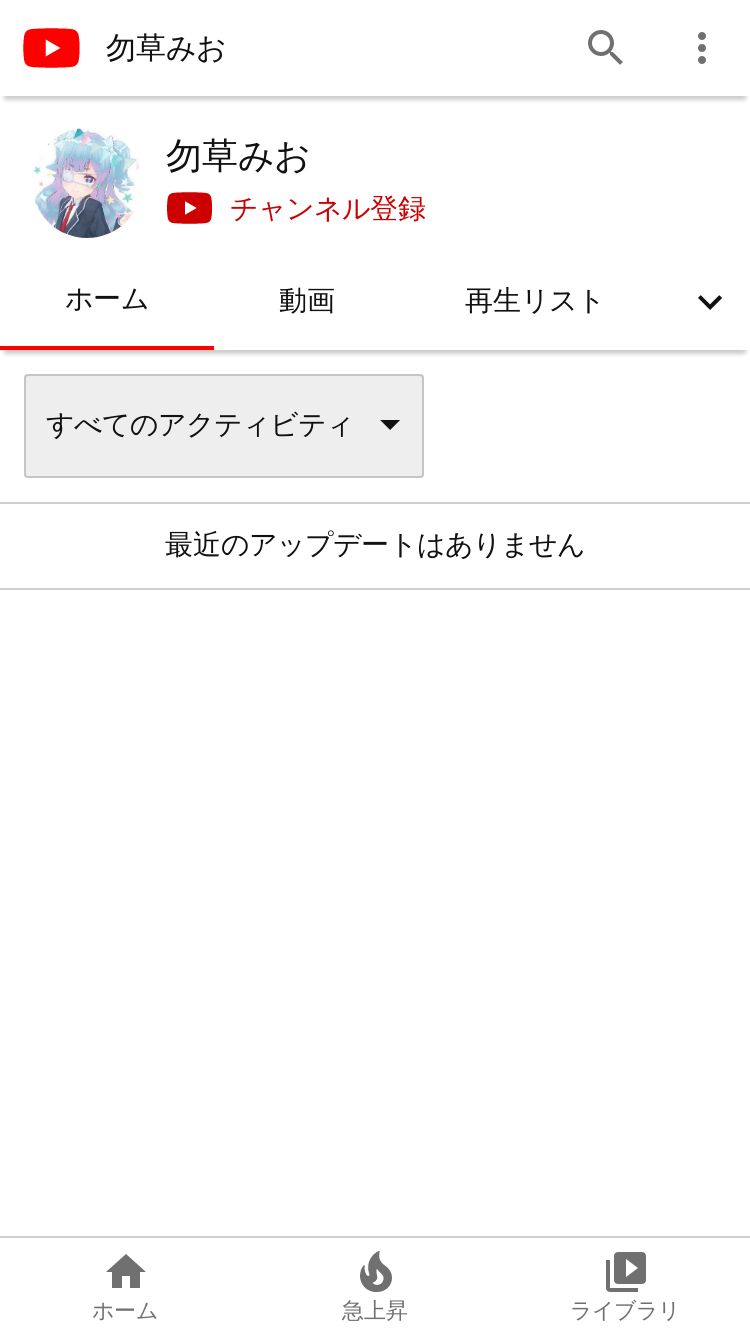Screen dimensions: 750x1334
Task: Open the すべてのアクティビティ dropdown
Action: pos(224,426)
